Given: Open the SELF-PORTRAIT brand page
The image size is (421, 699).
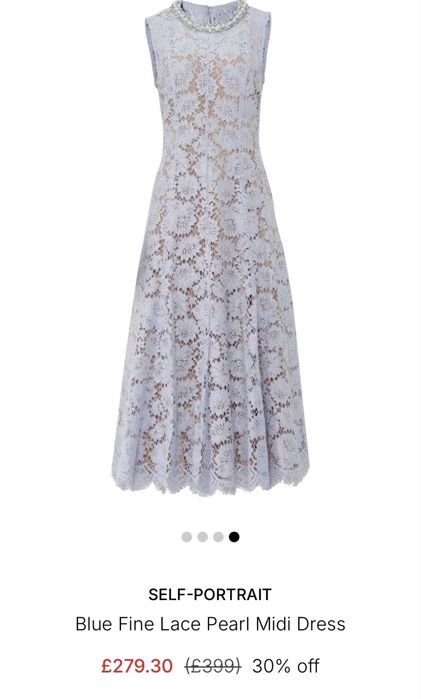Looking at the screenshot, I should (x=210, y=595).
